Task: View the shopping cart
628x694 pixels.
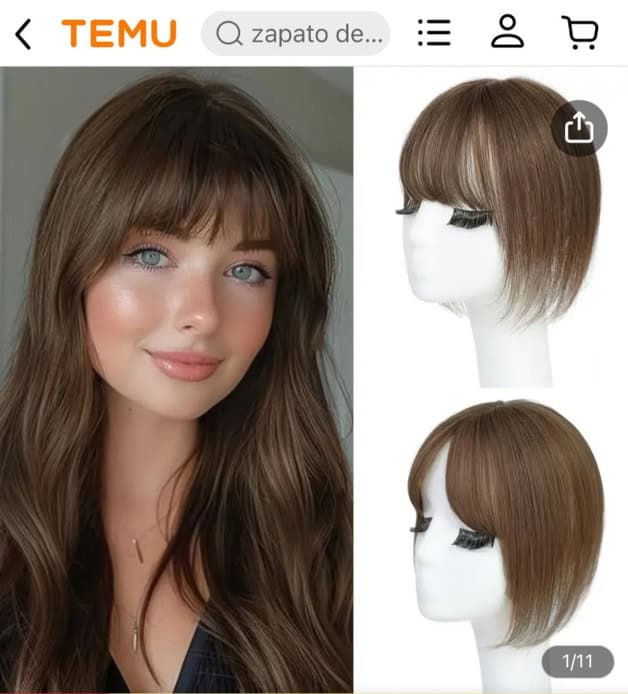Action: (579, 34)
